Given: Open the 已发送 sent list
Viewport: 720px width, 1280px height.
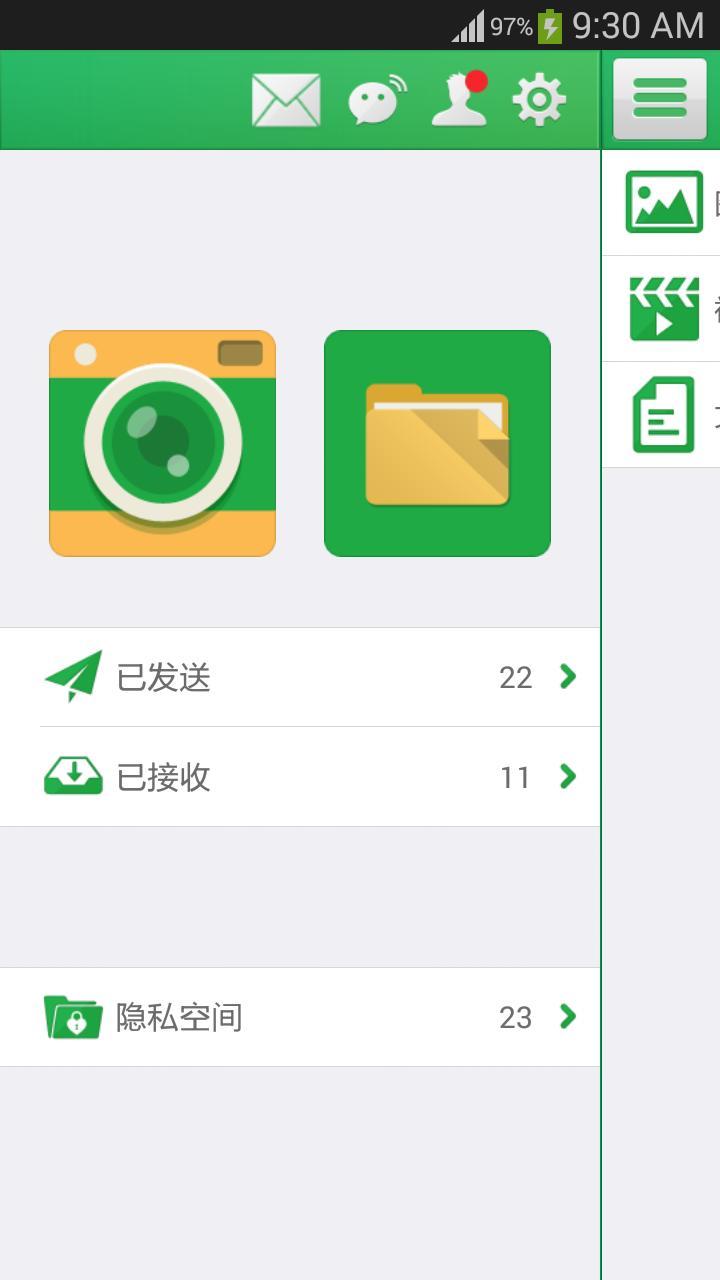Looking at the screenshot, I should 300,677.
